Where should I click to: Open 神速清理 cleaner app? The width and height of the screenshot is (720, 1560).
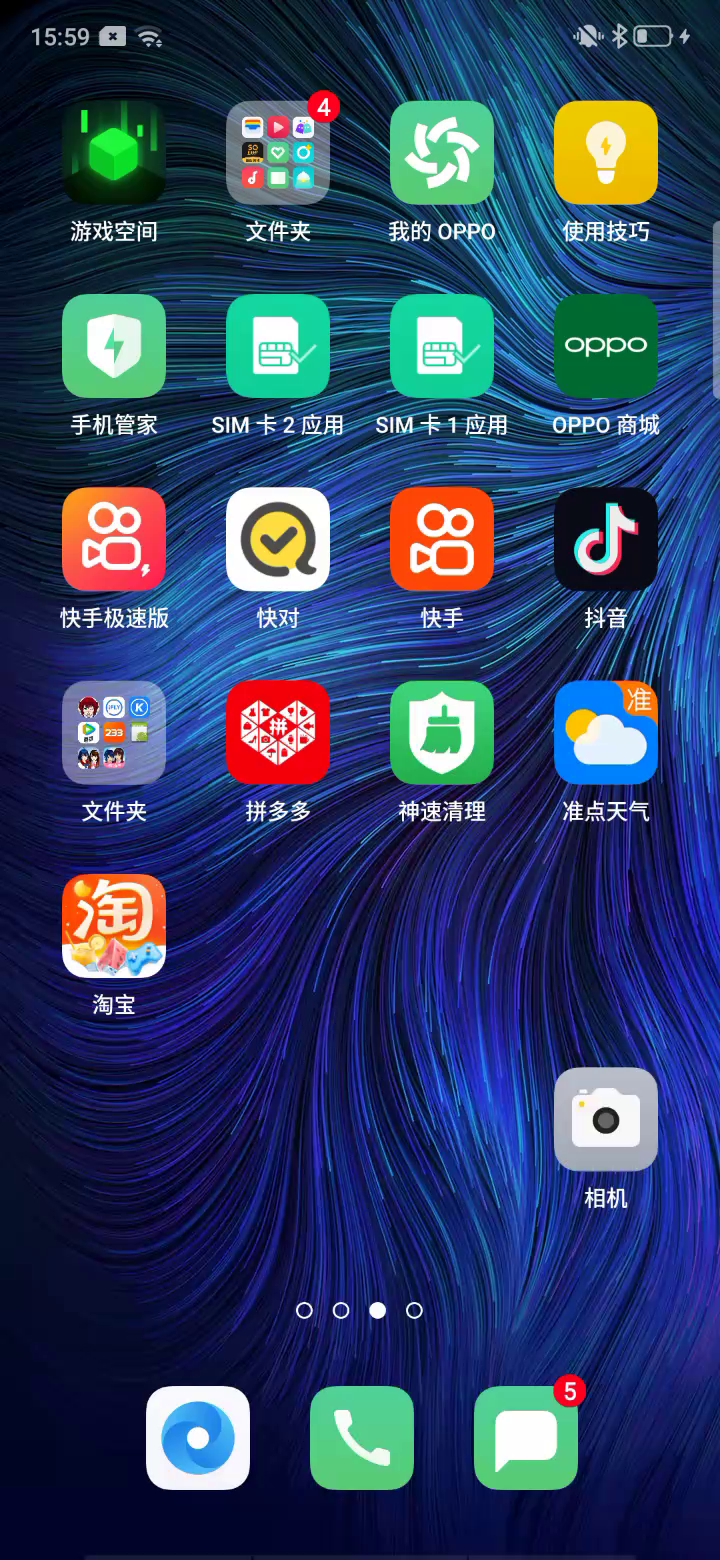(442, 732)
